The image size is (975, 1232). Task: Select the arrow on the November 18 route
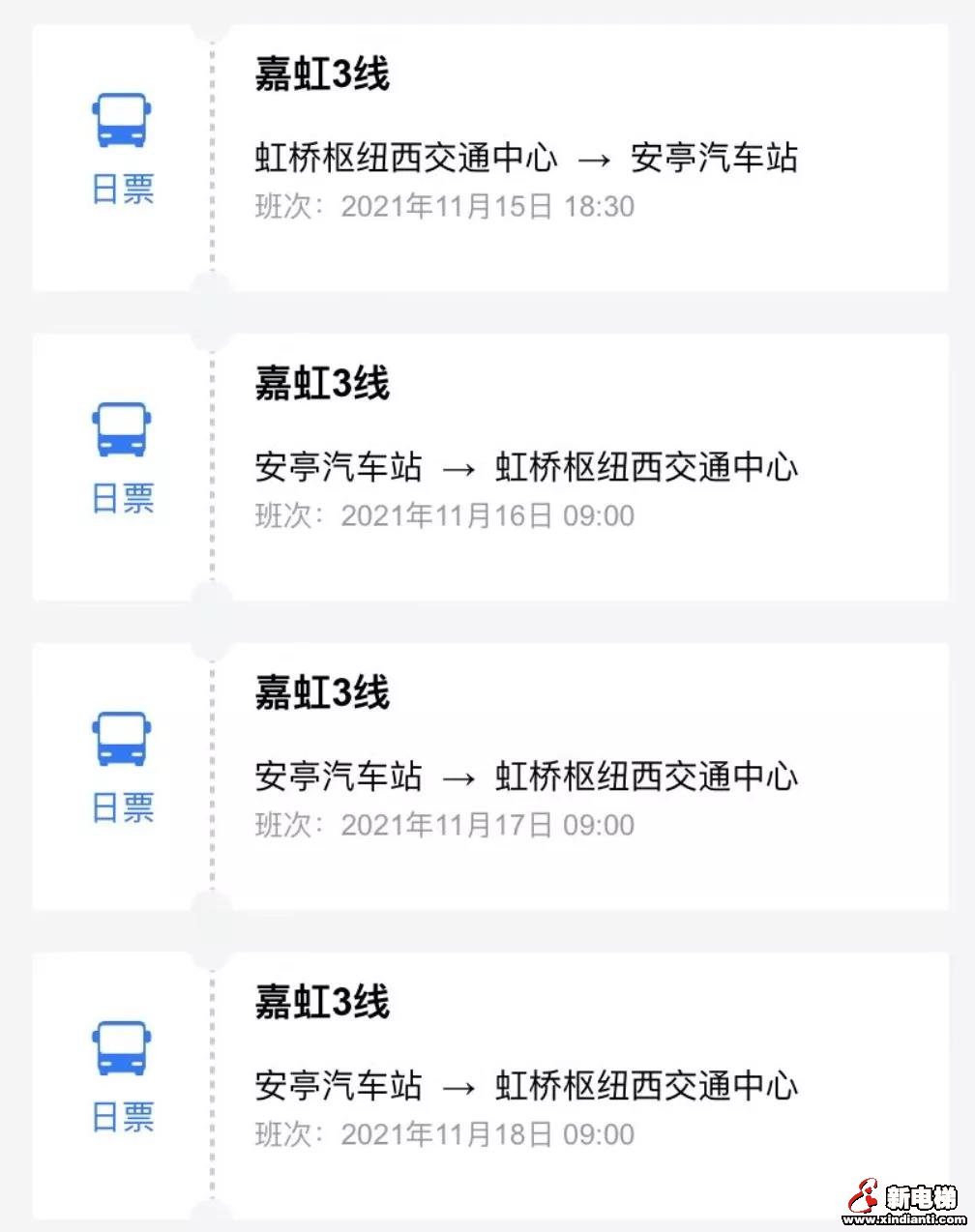pyautogui.click(x=457, y=1086)
